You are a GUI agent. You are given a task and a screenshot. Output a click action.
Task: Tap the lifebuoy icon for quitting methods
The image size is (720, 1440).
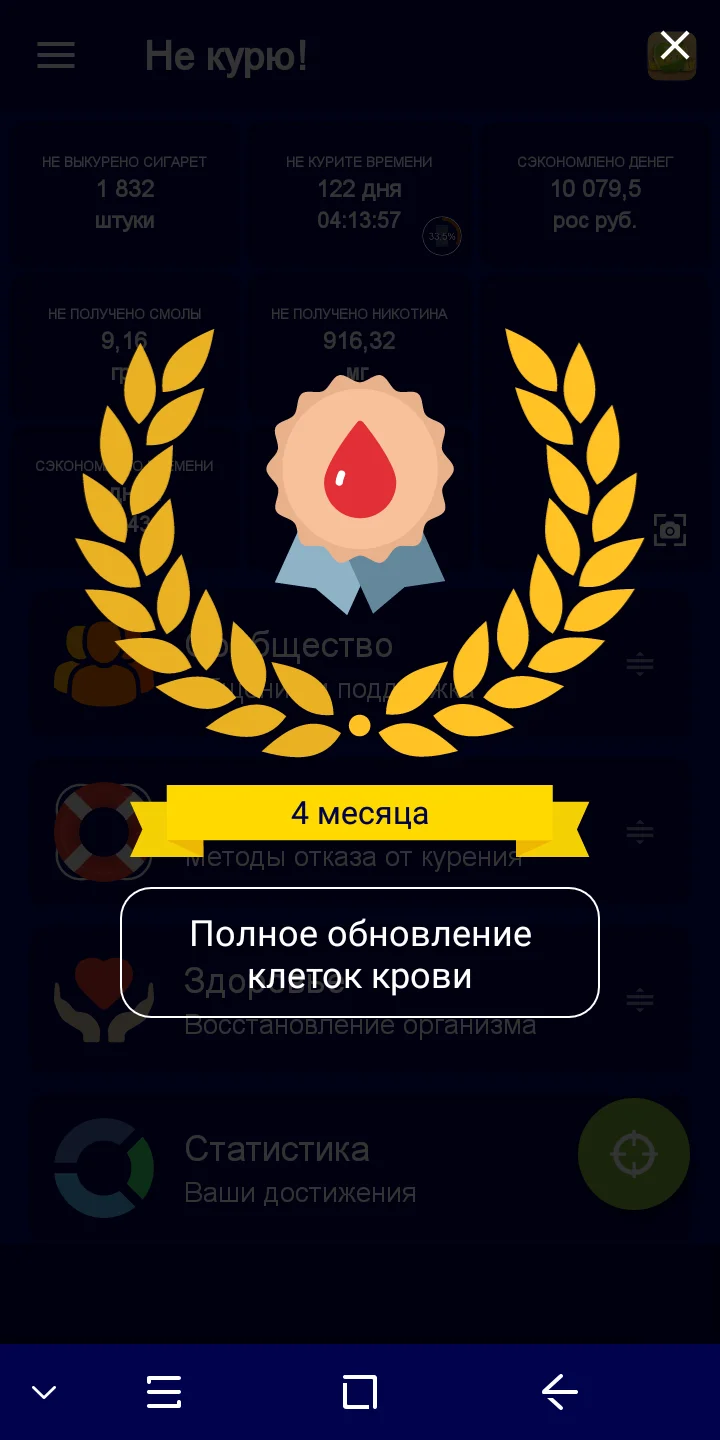pyautogui.click(x=103, y=831)
